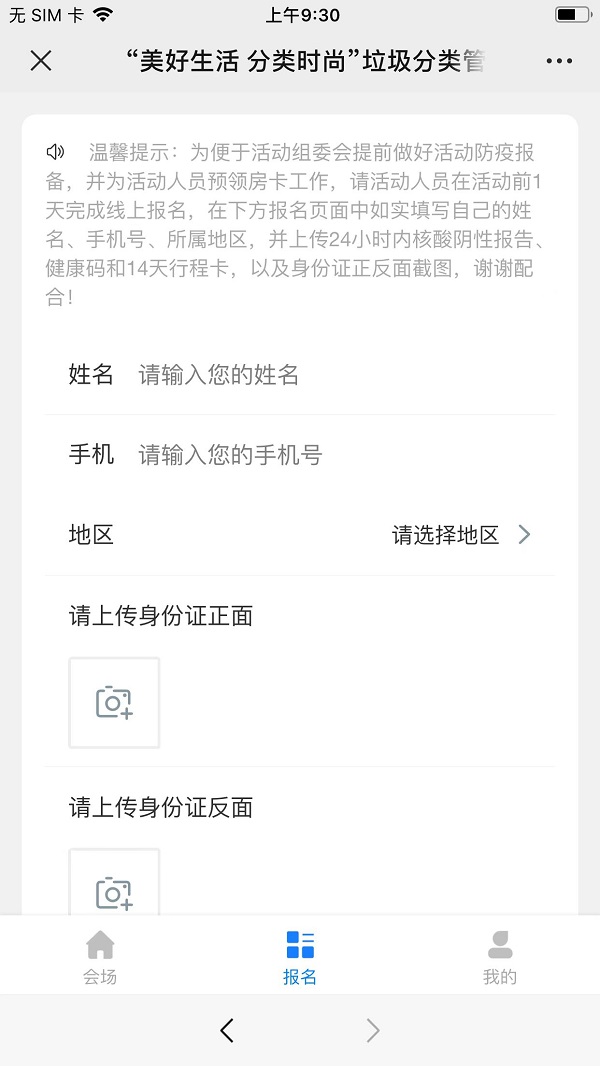This screenshot has height=1066, width=600.
Task: Tap the 姓名 name input field
Action: point(340,375)
